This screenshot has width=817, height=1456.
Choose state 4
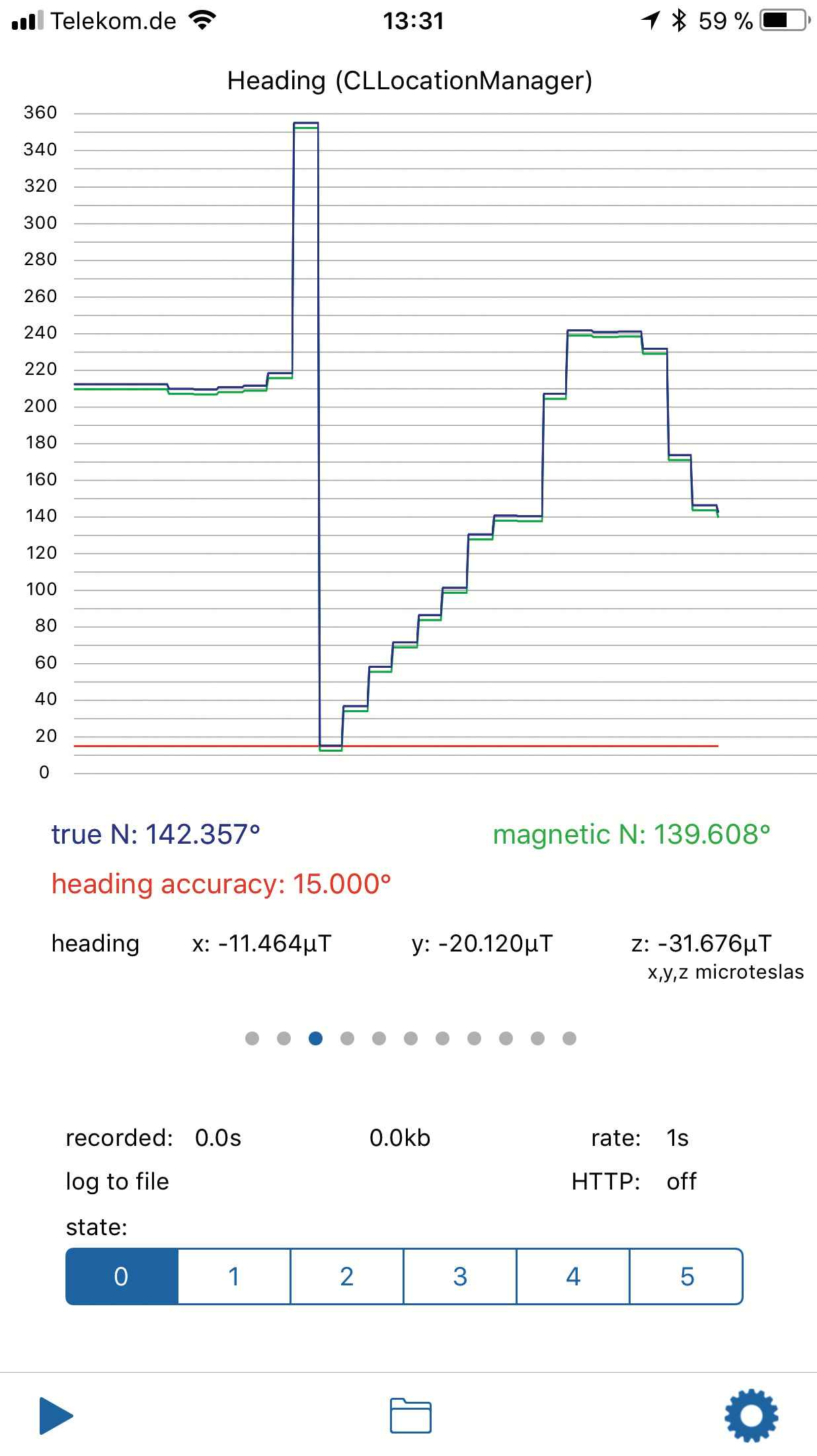(573, 1276)
